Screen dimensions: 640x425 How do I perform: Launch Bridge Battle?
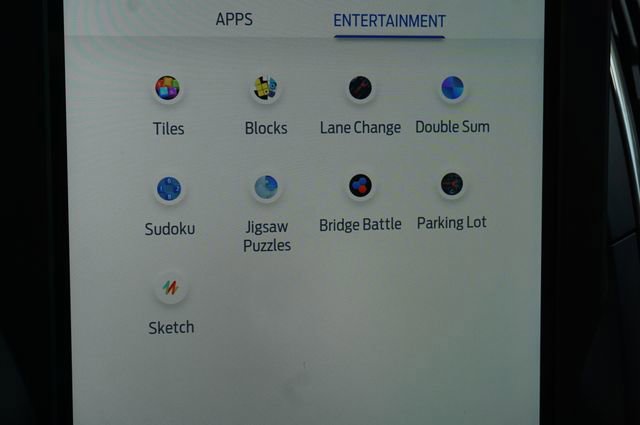(x=360, y=186)
